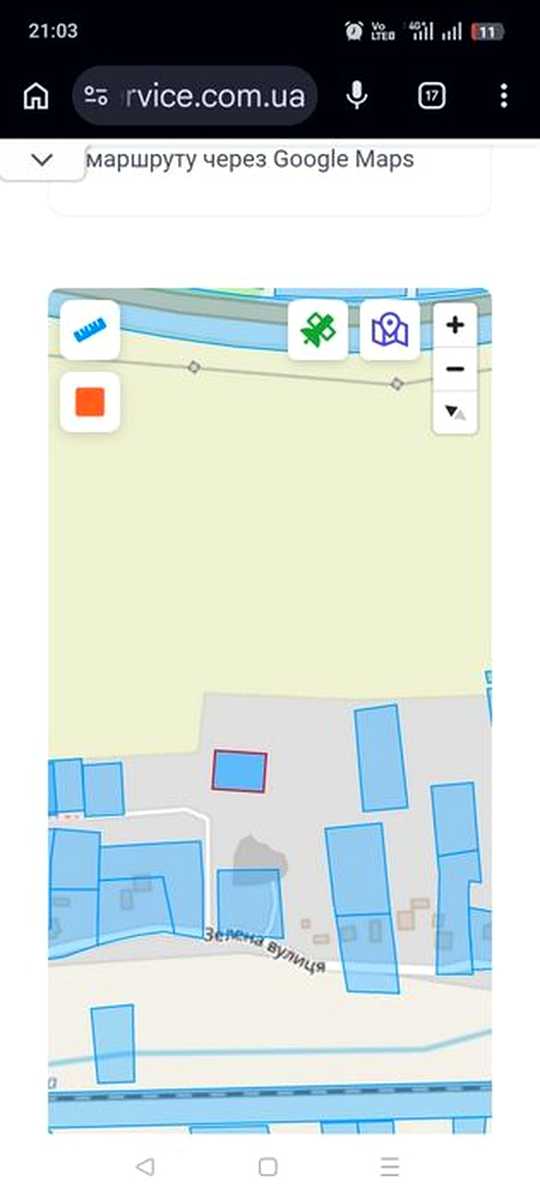
Task: Open the browser overflow menu
Action: click(x=504, y=96)
